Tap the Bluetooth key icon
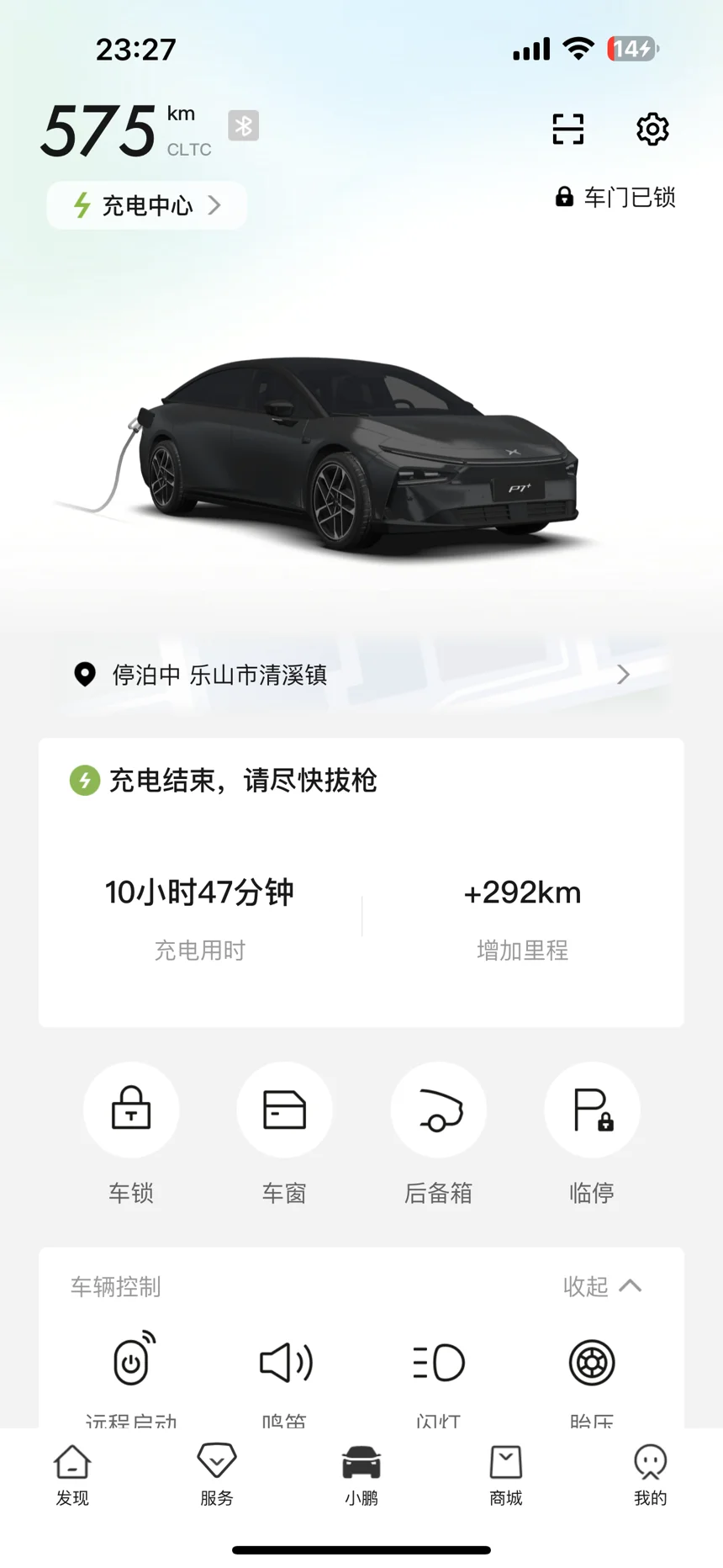Viewport: 723px width, 1568px height. tap(243, 126)
